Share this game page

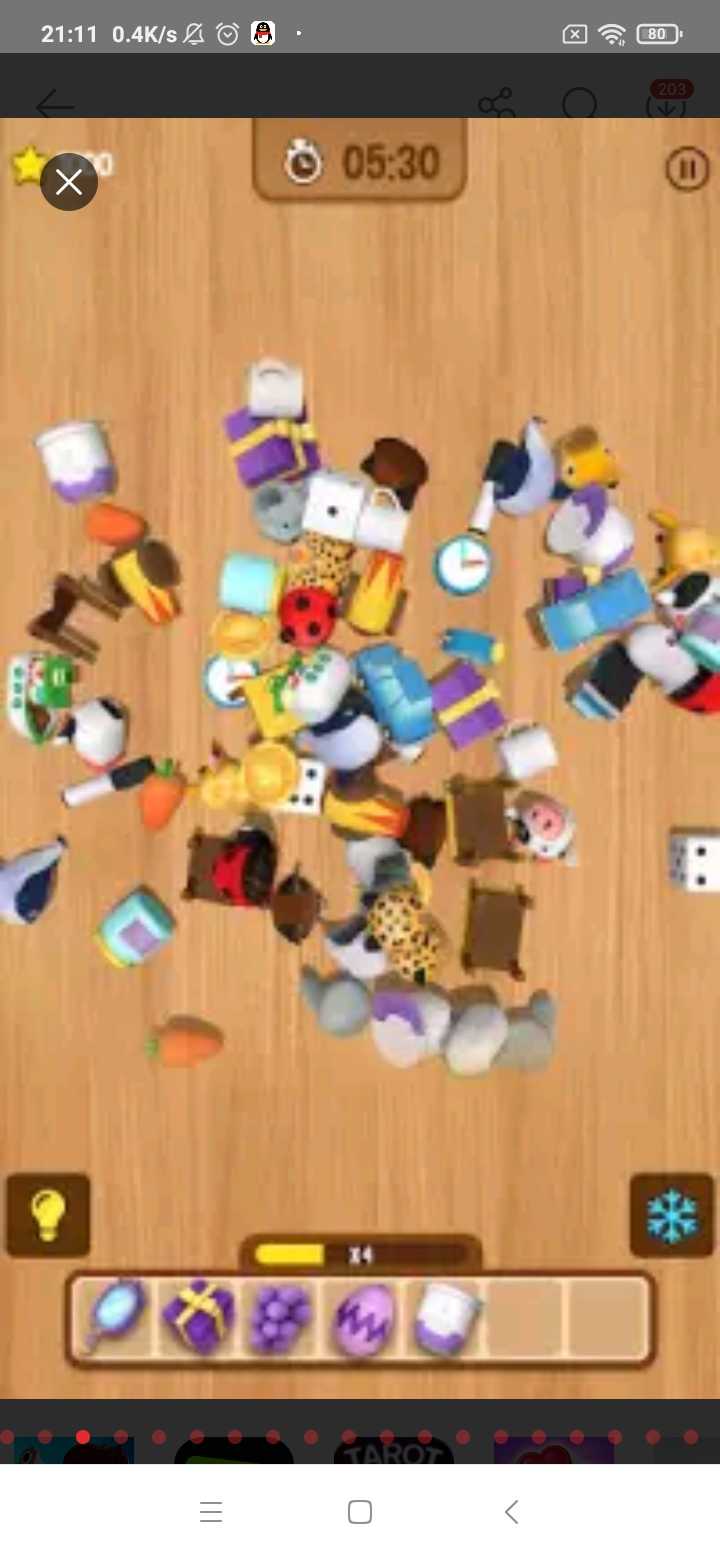coord(496,103)
